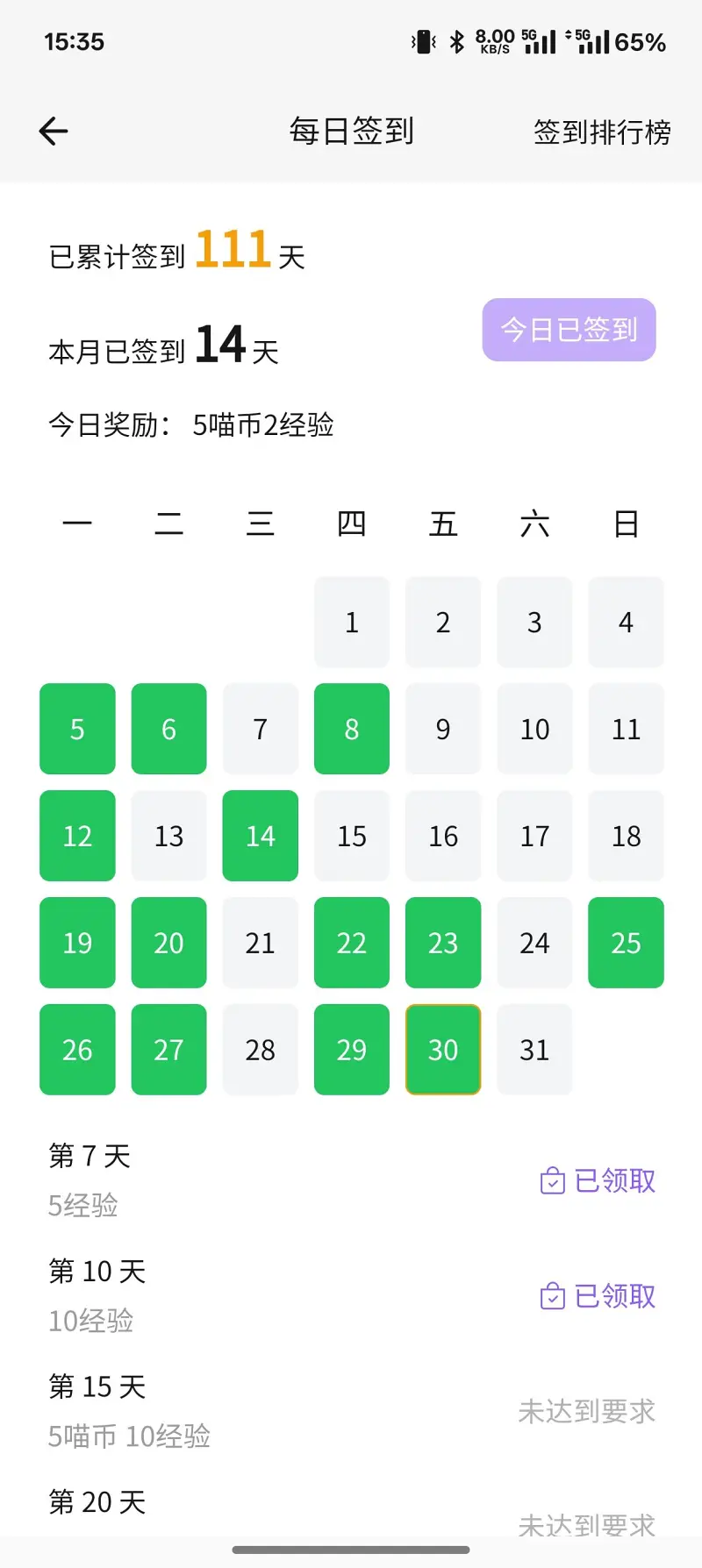Tap 已领取 for 第 7 天 reward

pyautogui.click(x=598, y=1180)
